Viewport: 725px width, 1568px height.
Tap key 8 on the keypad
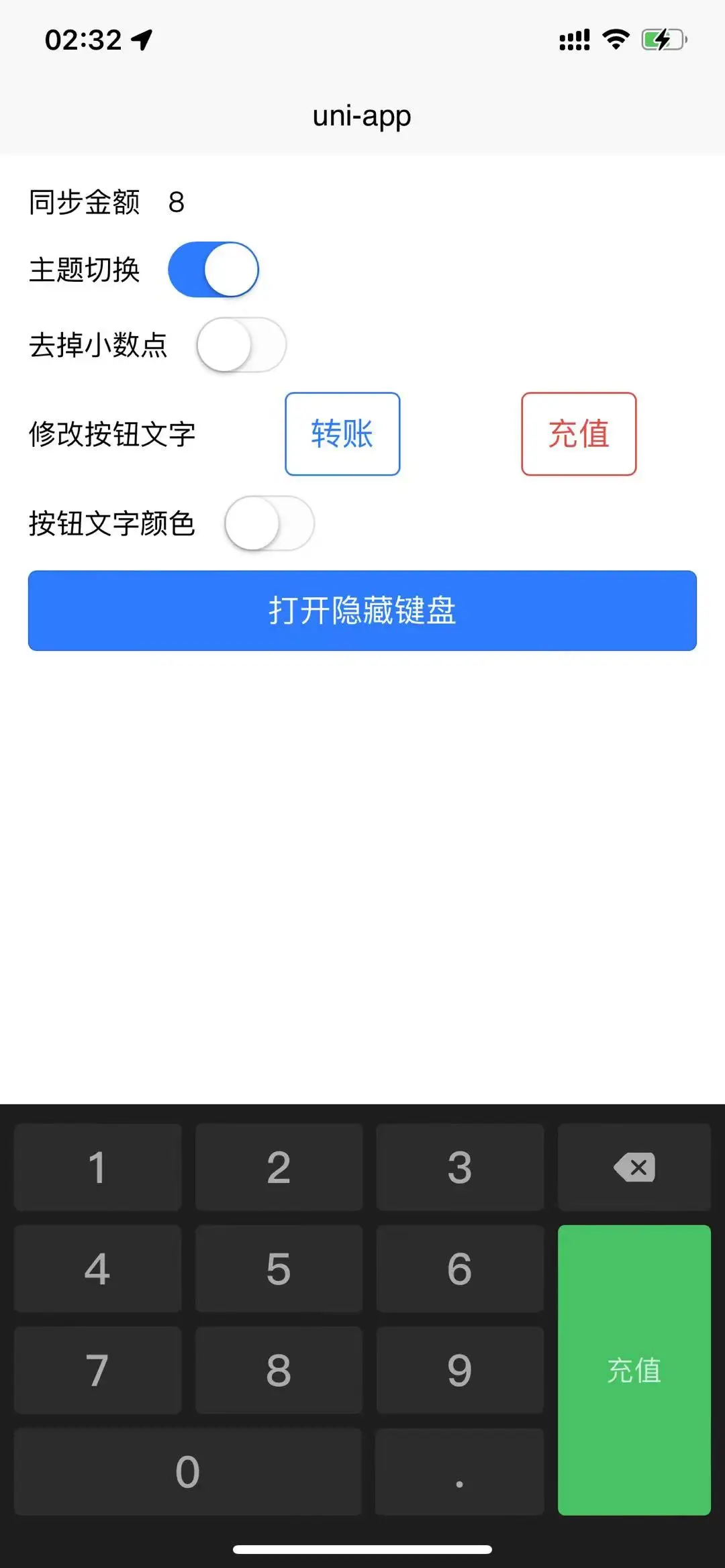click(x=279, y=1370)
